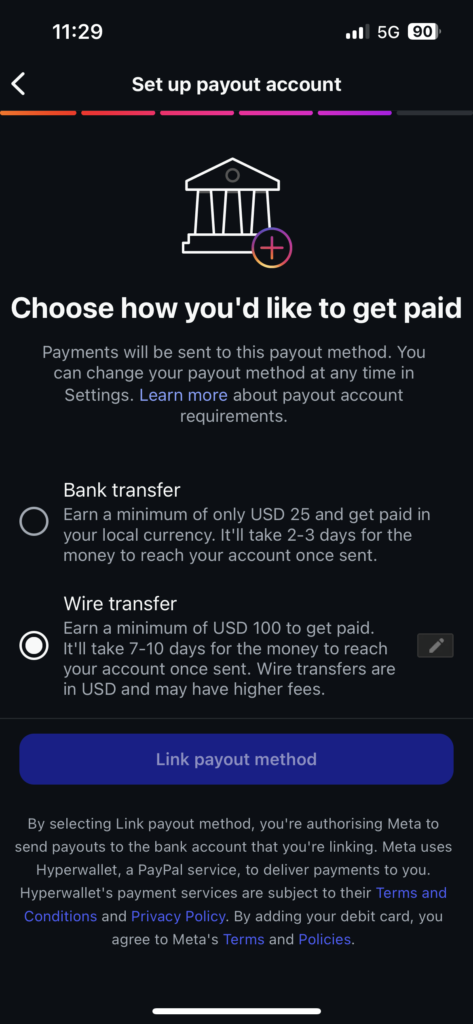Screen dimensions: 473x1024
Task: Read Meta's Policies link
Action: click(325, 940)
